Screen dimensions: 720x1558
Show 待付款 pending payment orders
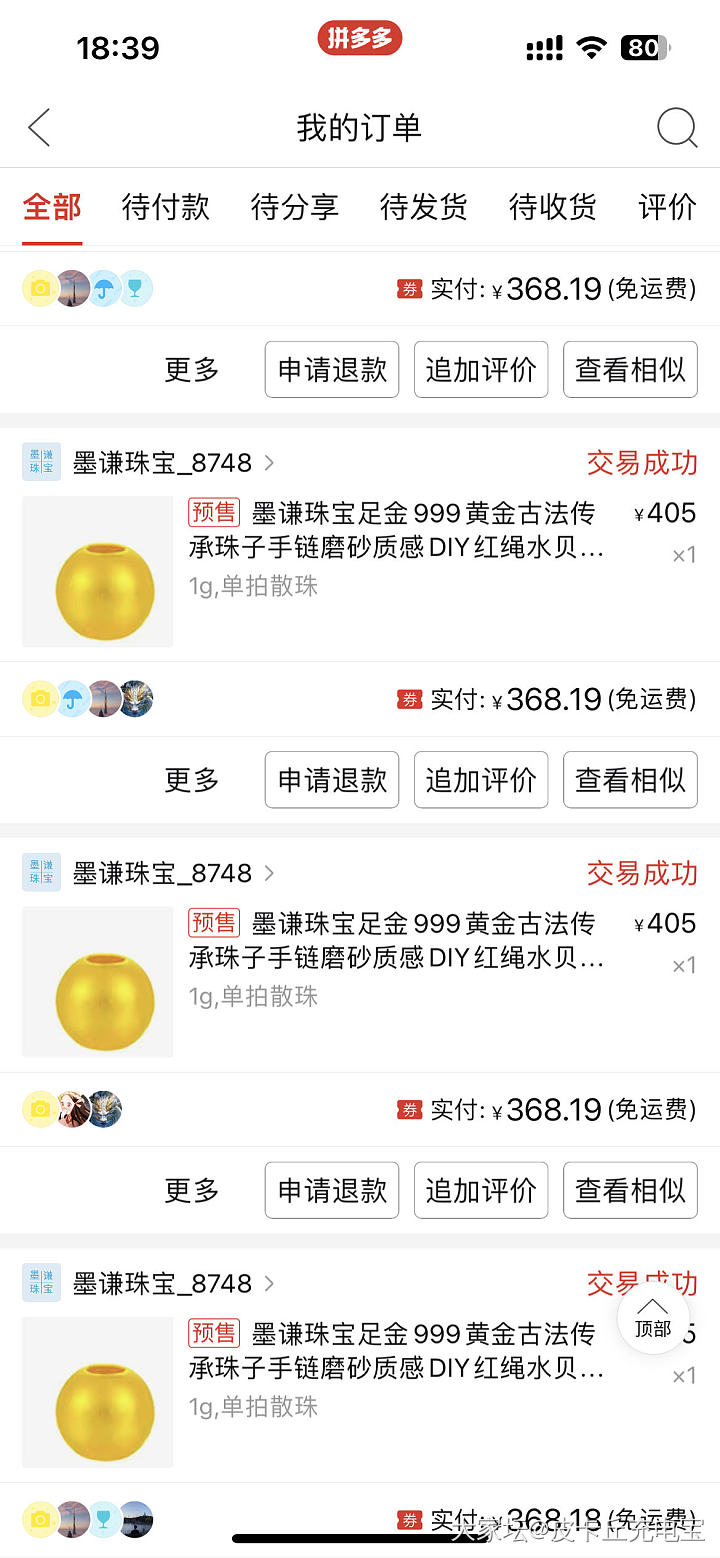pos(166,207)
